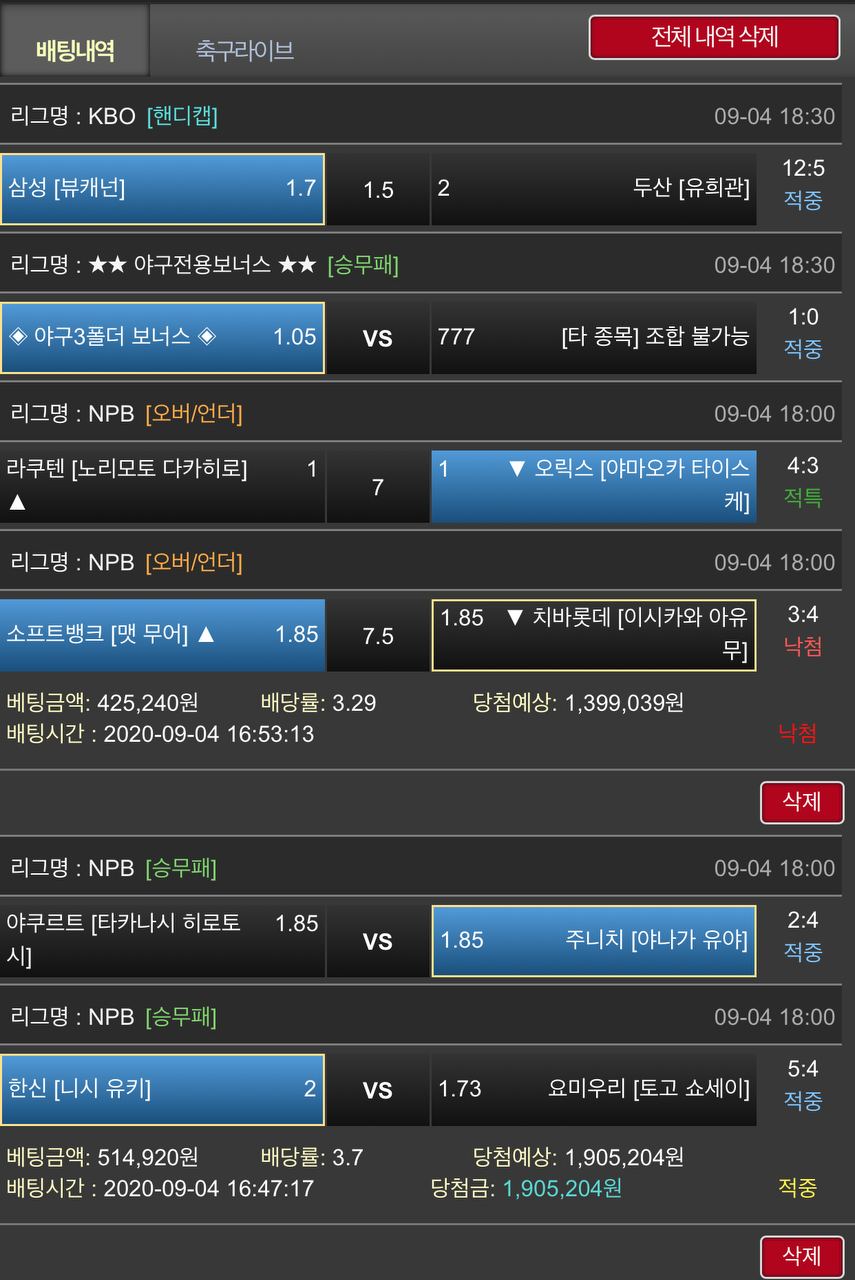855x1280 pixels.
Task: Switch to the 축구라이브 tab
Action: (x=245, y=49)
